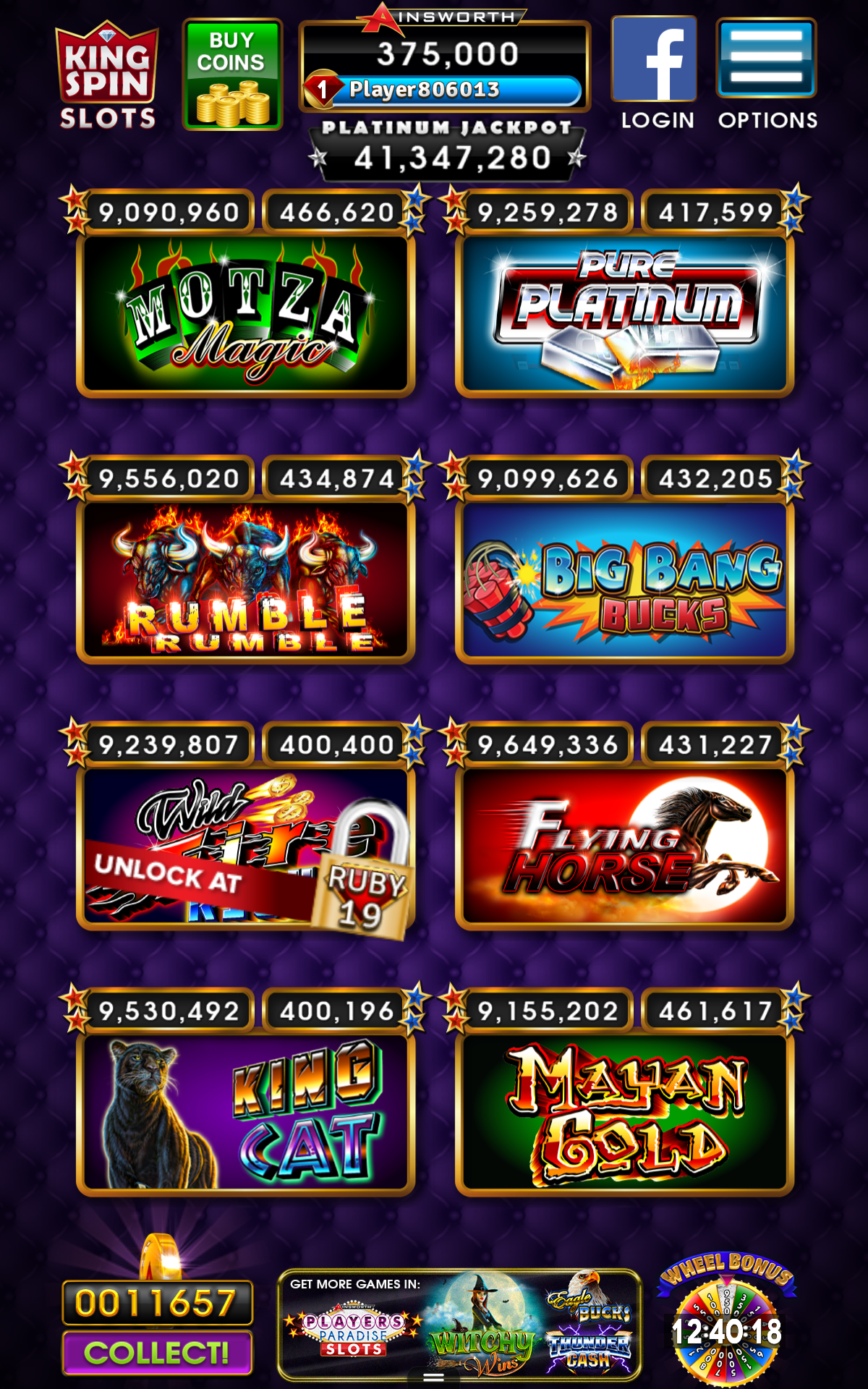Start the Big Bang Bucks game
Viewport: 868px width, 1389px height.
(x=624, y=582)
